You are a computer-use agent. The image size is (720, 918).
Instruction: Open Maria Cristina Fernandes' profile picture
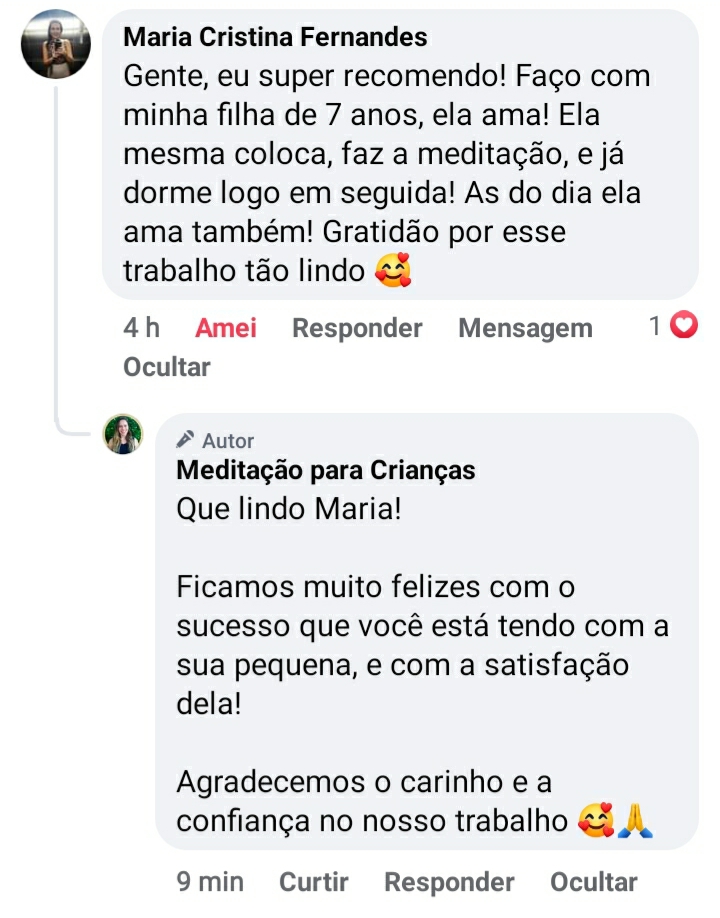pos(56,45)
